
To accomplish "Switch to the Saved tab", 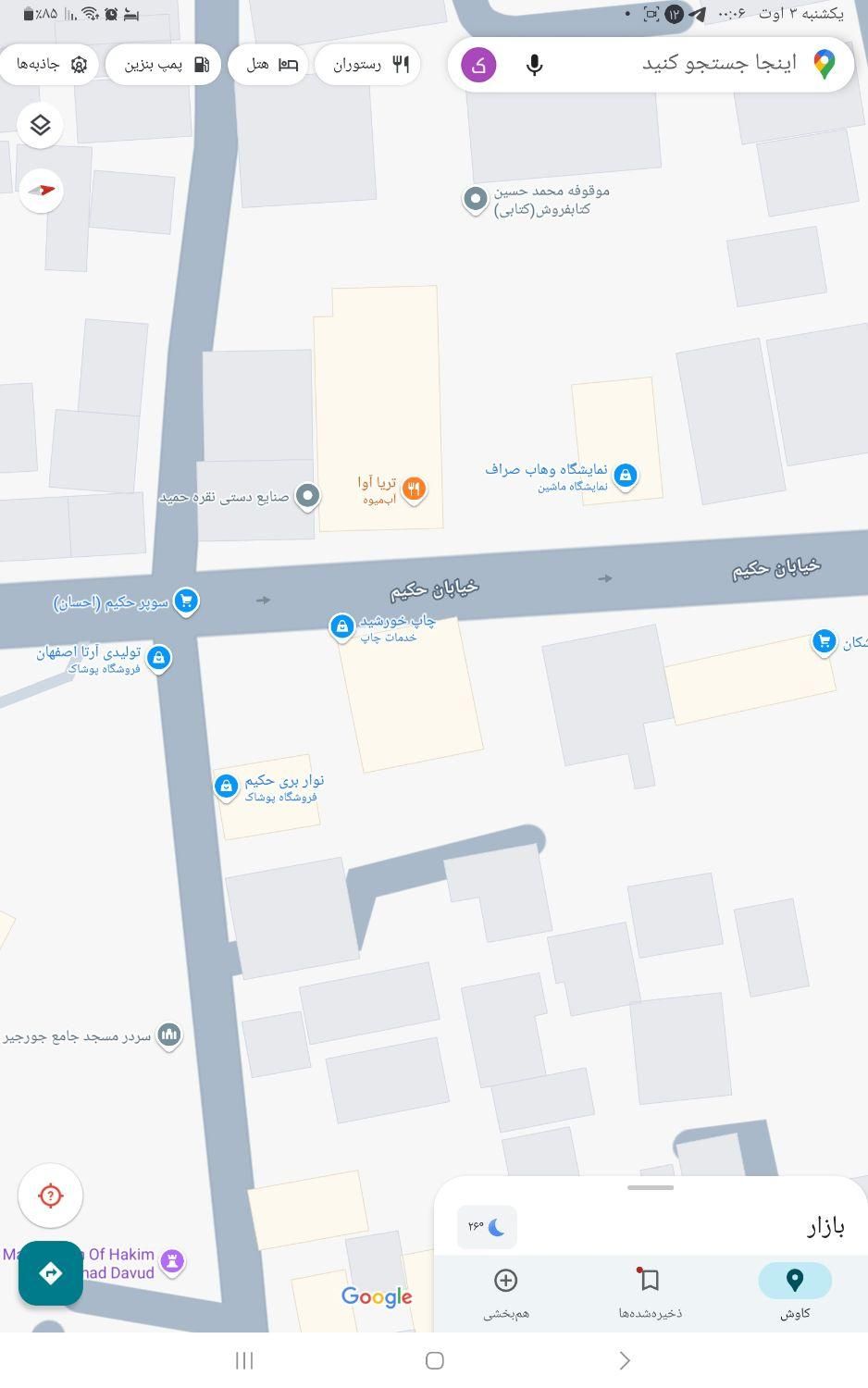I will click(x=650, y=1291).
